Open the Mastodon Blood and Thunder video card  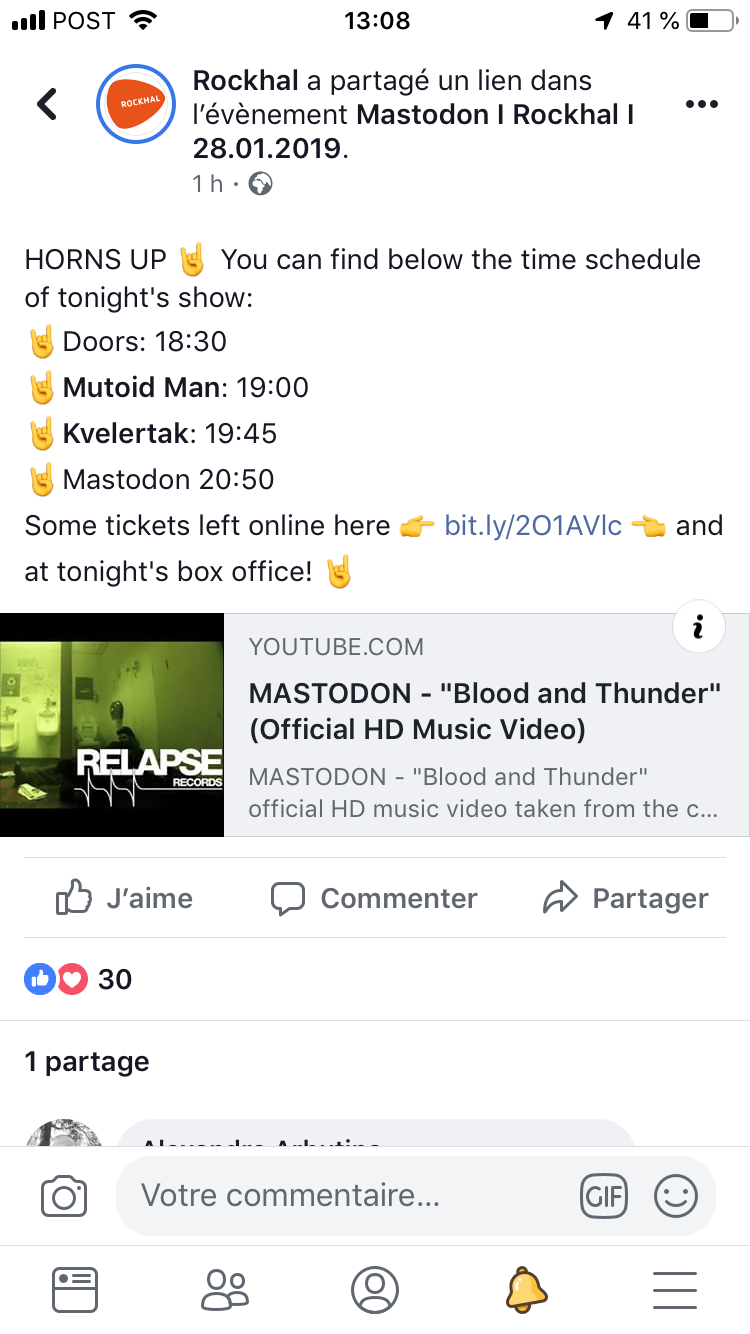point(375,724)
